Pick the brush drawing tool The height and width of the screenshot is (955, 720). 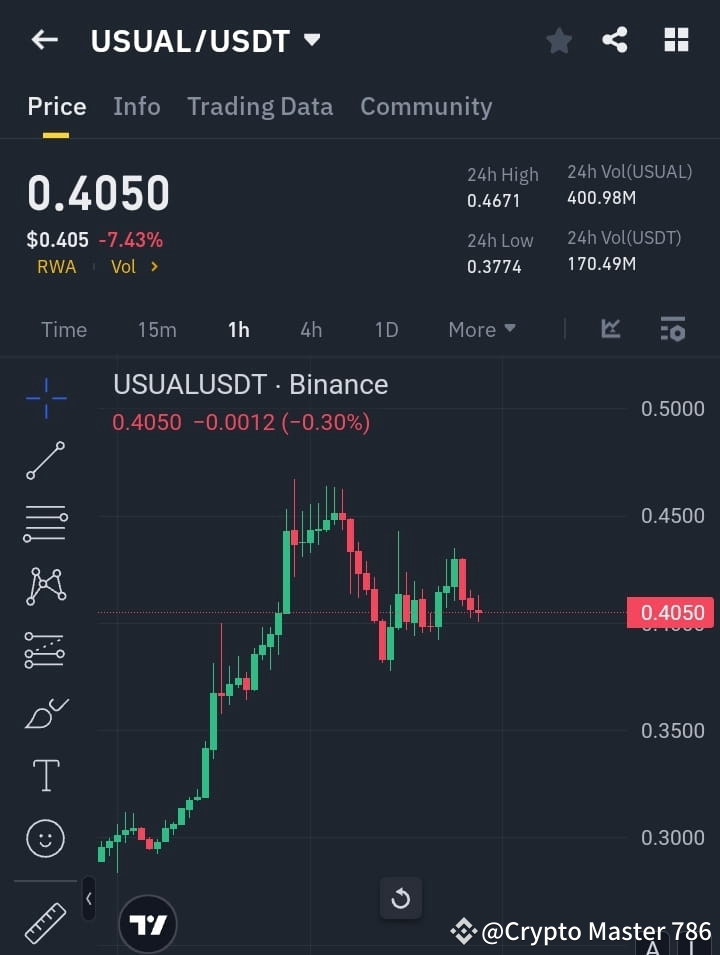(44, 712)
